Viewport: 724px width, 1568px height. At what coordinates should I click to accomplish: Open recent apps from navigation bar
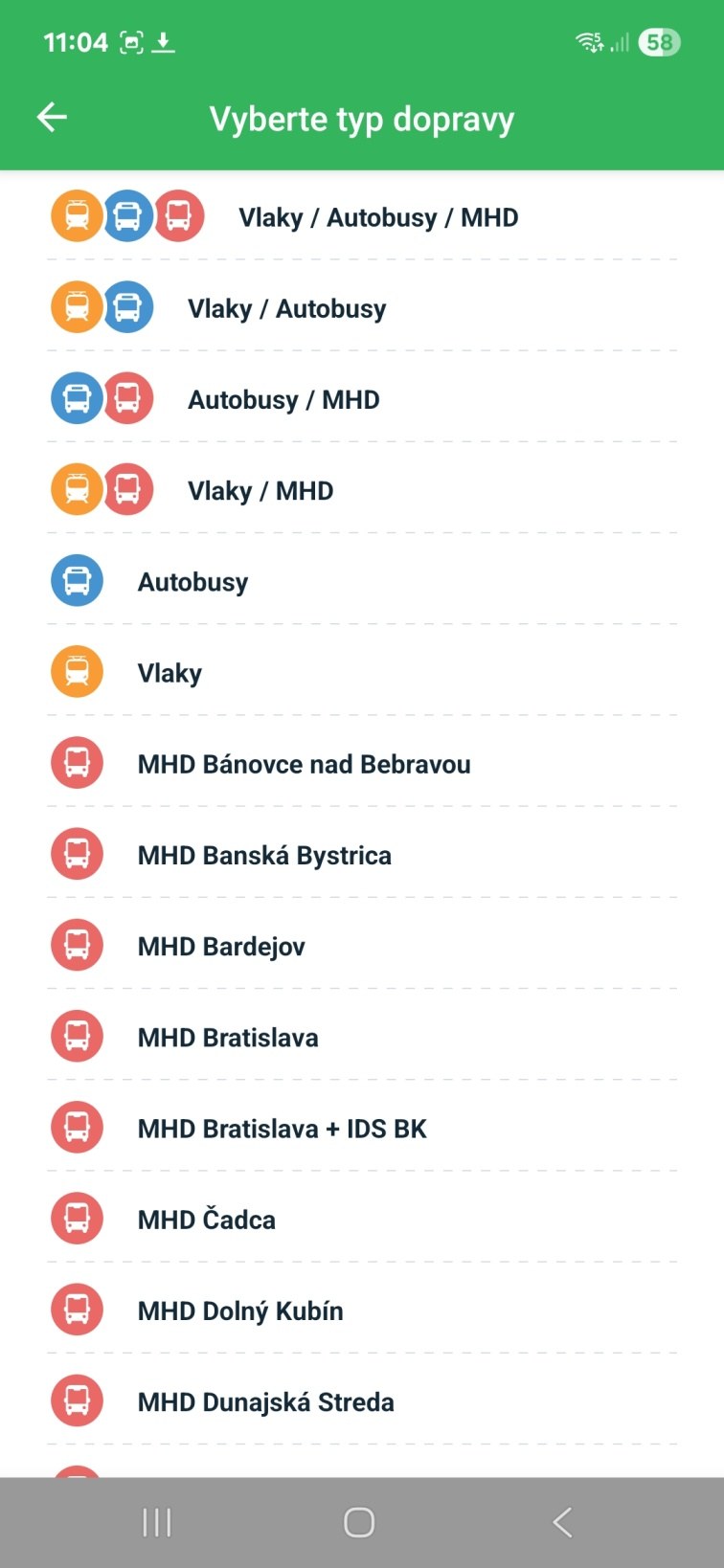click(x=156, y=1522)
